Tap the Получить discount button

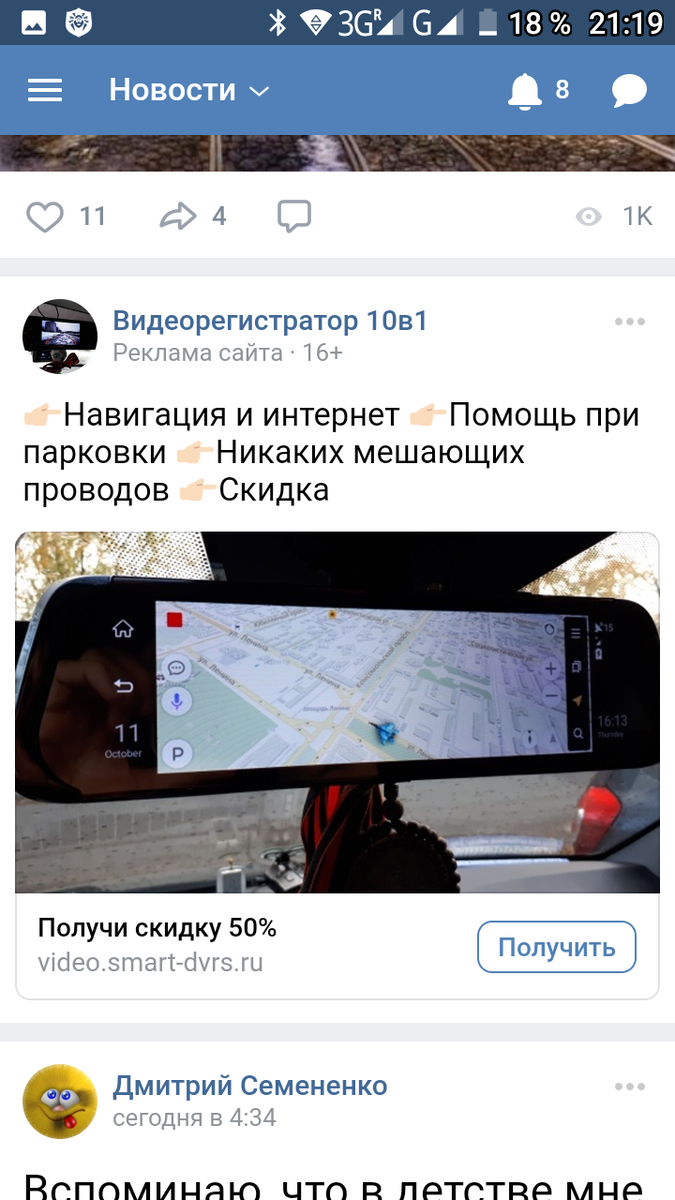click(557, 947)
